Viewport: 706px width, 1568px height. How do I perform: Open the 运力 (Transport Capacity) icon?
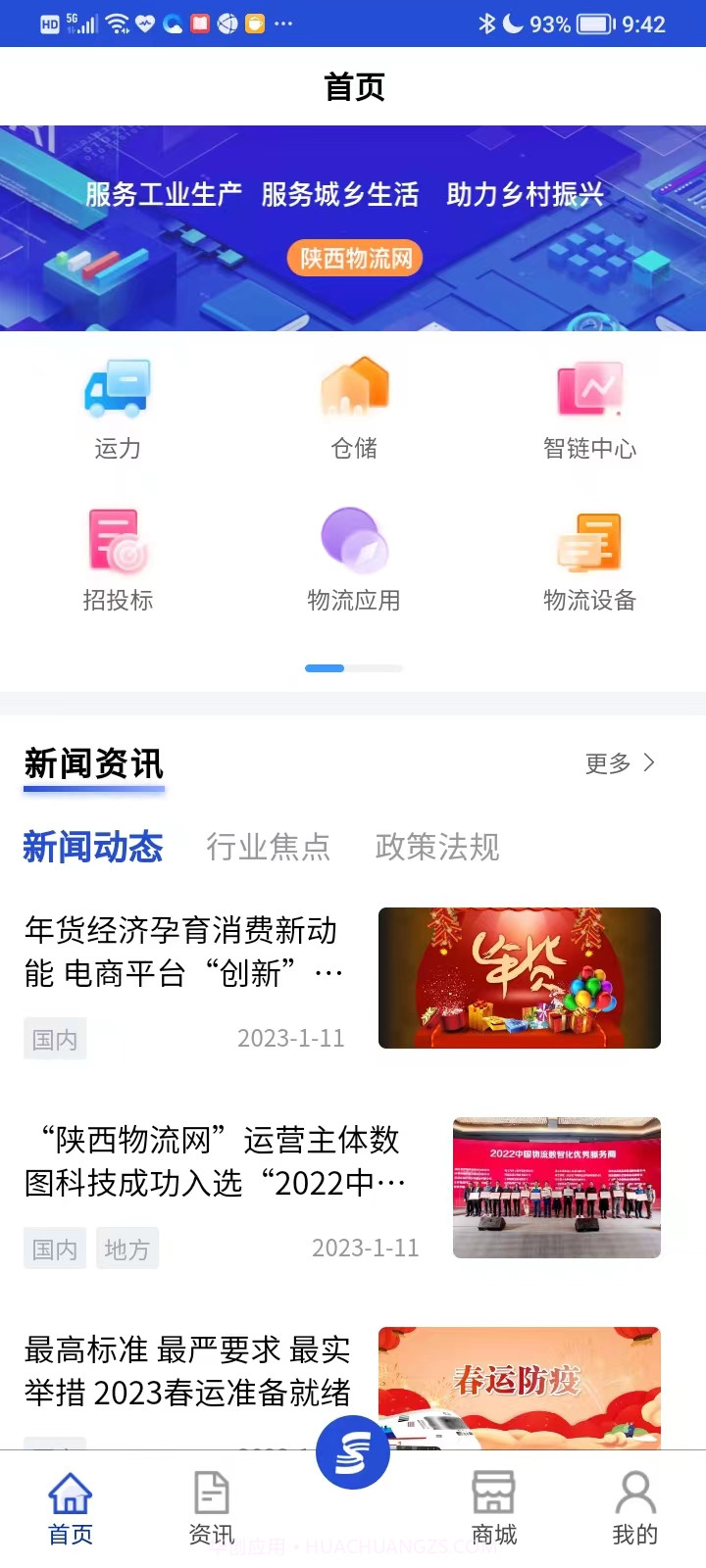117,407
